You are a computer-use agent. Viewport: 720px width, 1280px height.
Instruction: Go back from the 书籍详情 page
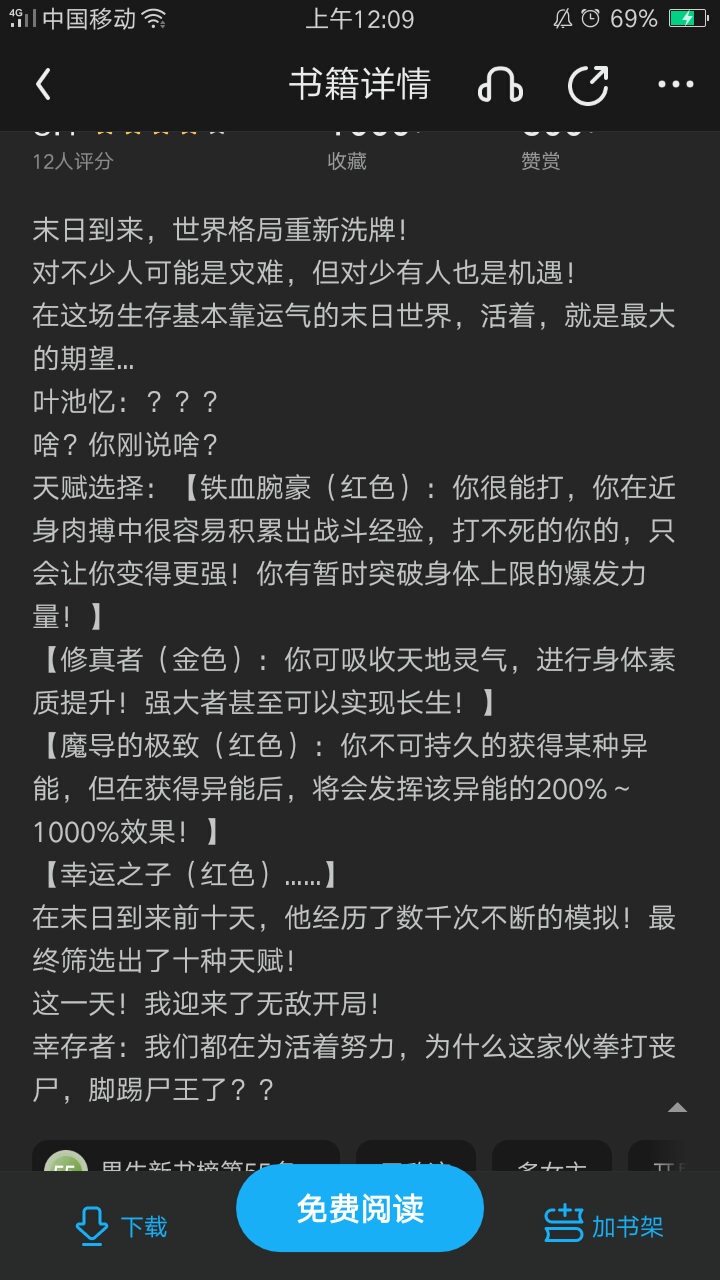point(43,85)
